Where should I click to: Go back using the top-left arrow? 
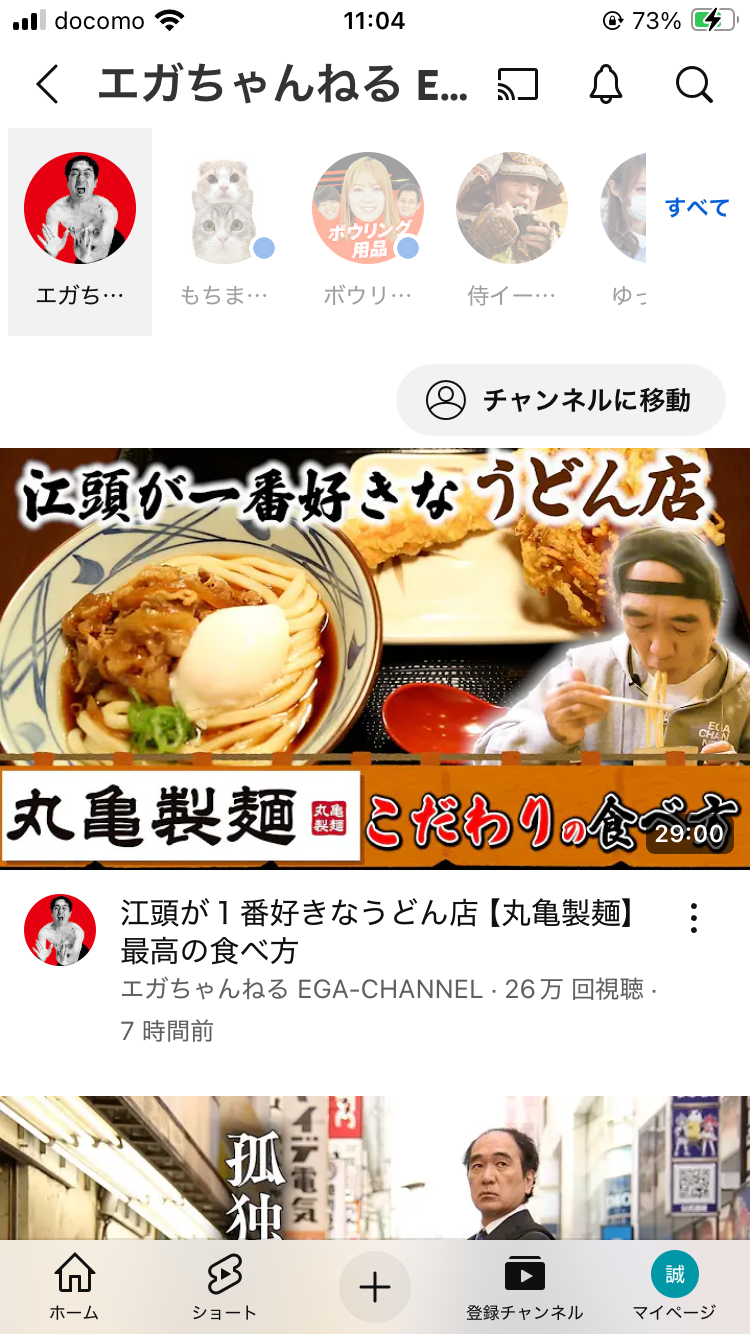pyautogui.click(x=47, y=85)
